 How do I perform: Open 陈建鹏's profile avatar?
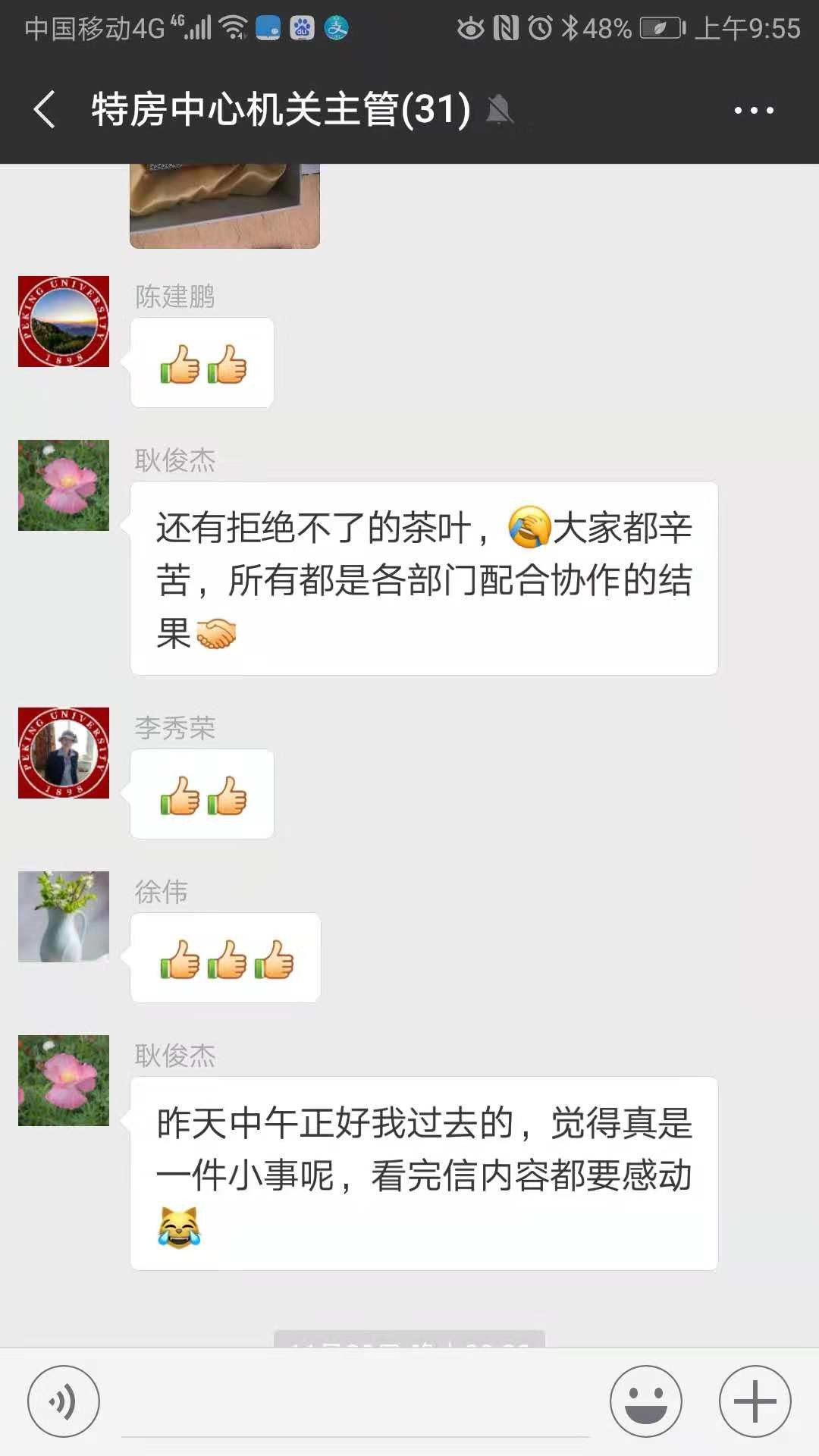(64, 322)
